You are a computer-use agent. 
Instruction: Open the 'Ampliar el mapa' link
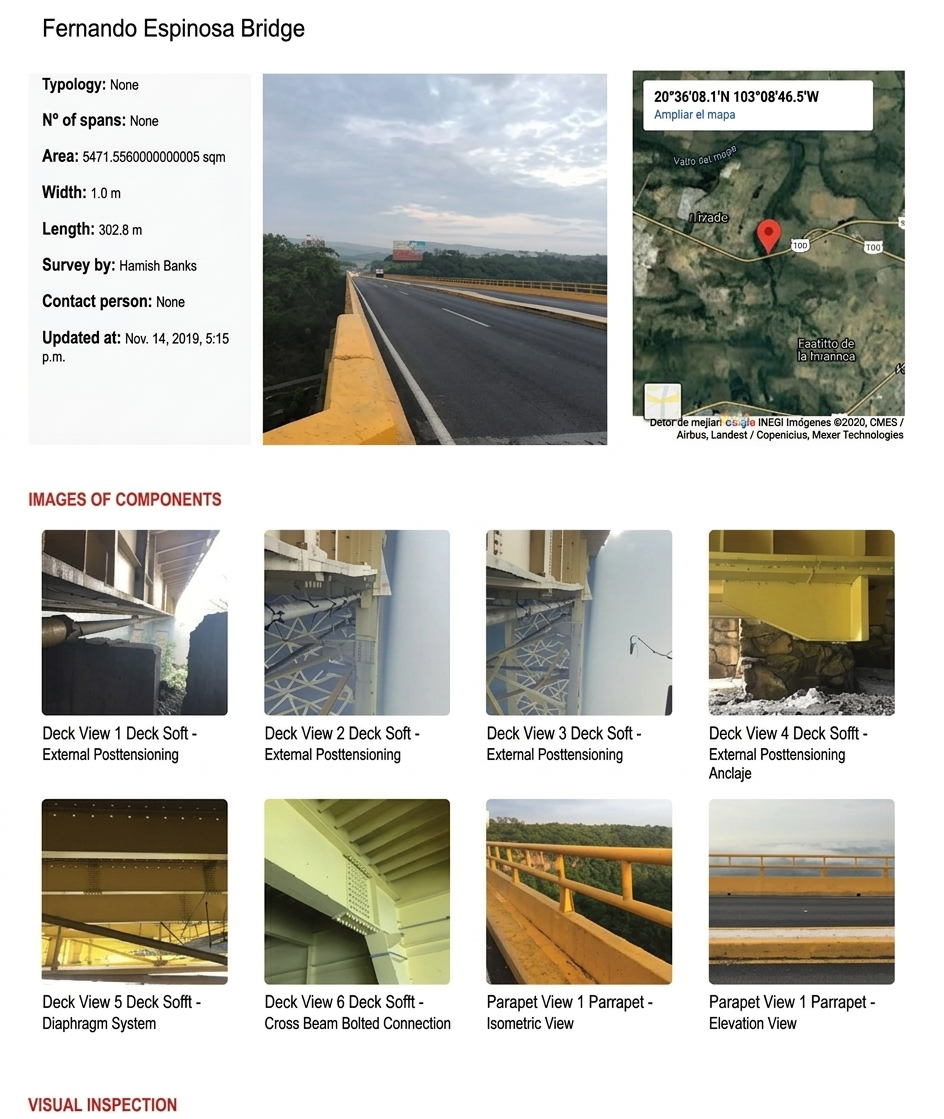695,115
